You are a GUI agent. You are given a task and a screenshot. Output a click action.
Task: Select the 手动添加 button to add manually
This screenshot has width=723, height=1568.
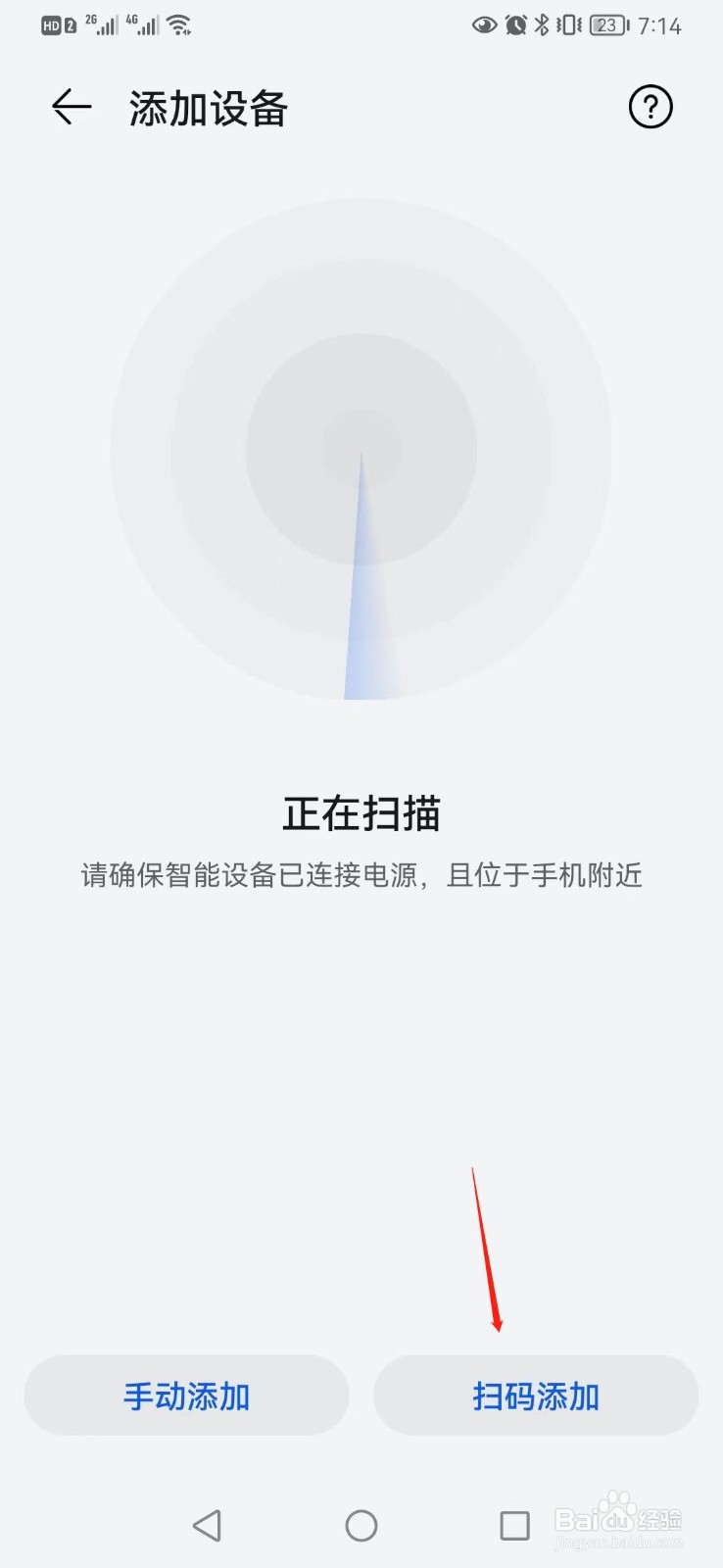pos(186,1396)
